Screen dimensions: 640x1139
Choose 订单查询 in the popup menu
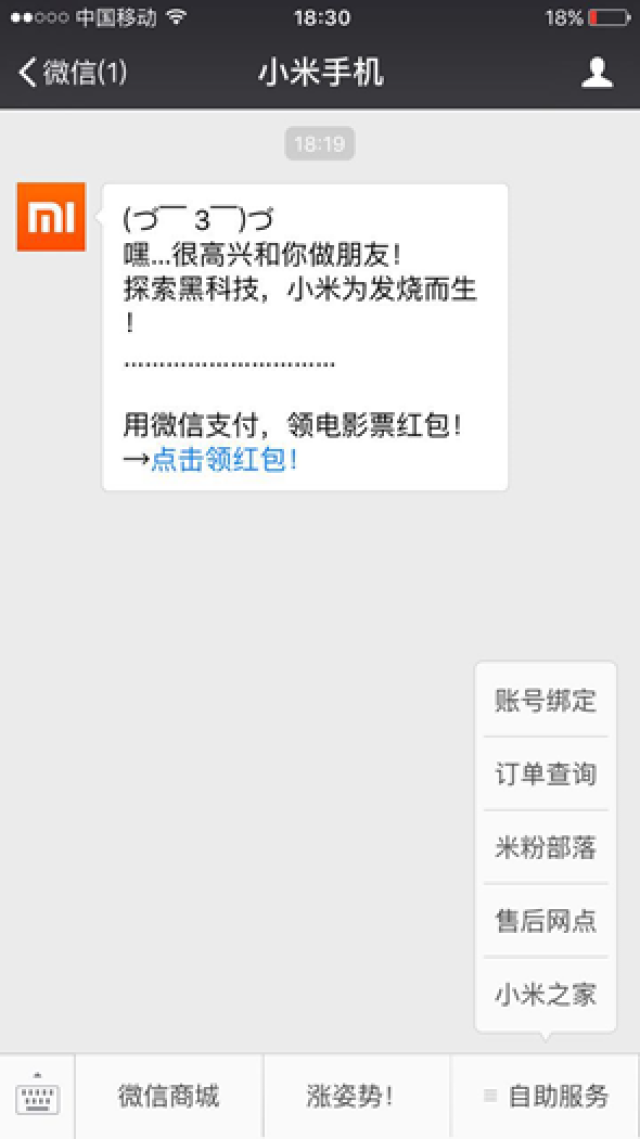(x=546, y=774)
